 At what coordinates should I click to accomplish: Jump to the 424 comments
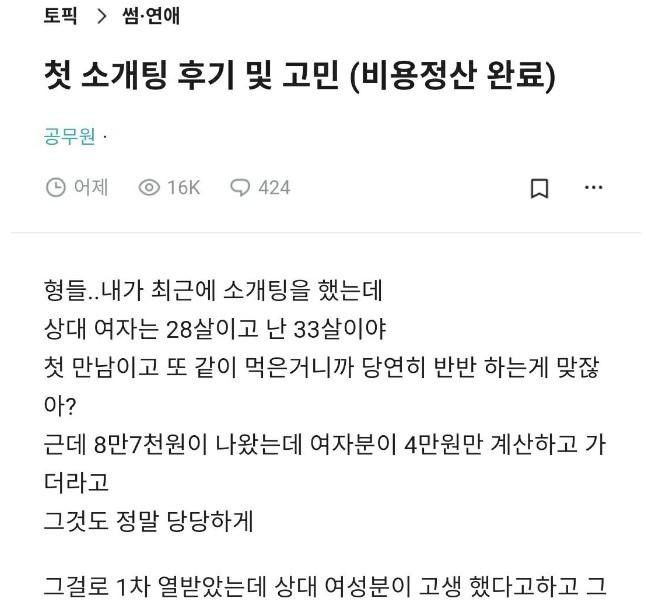[260, 187]
